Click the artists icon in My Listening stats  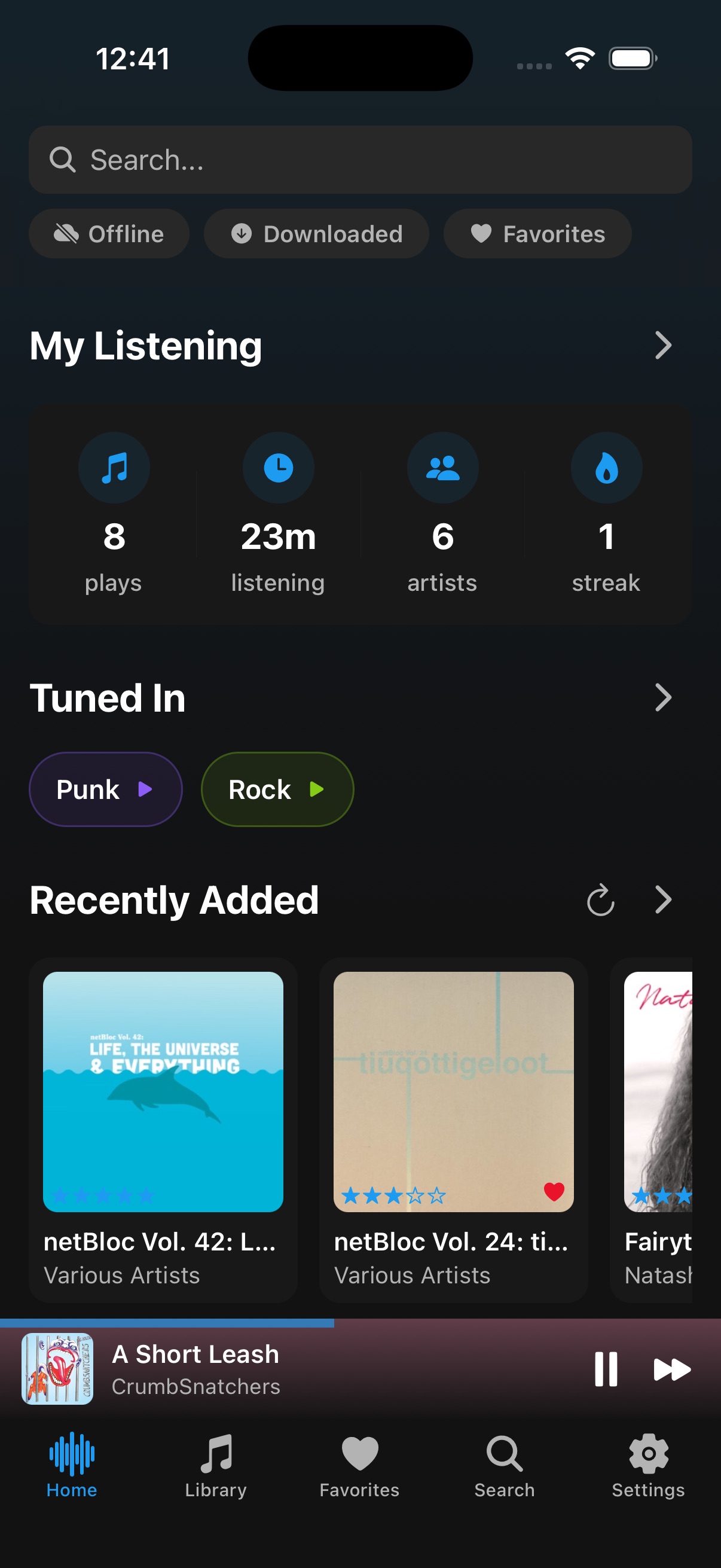click(x=442, y=468)
